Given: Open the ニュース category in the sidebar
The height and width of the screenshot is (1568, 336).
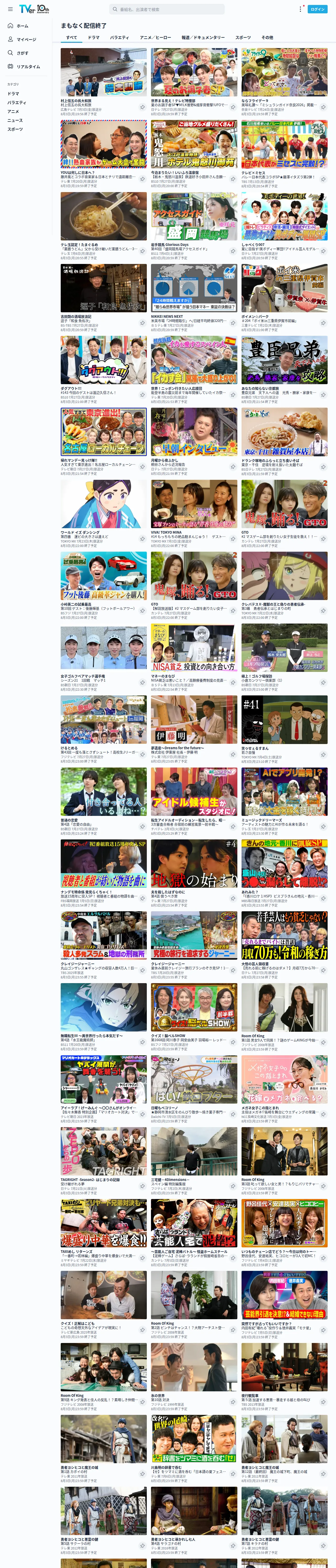Looking at the screenshot, I should (15, 120).
